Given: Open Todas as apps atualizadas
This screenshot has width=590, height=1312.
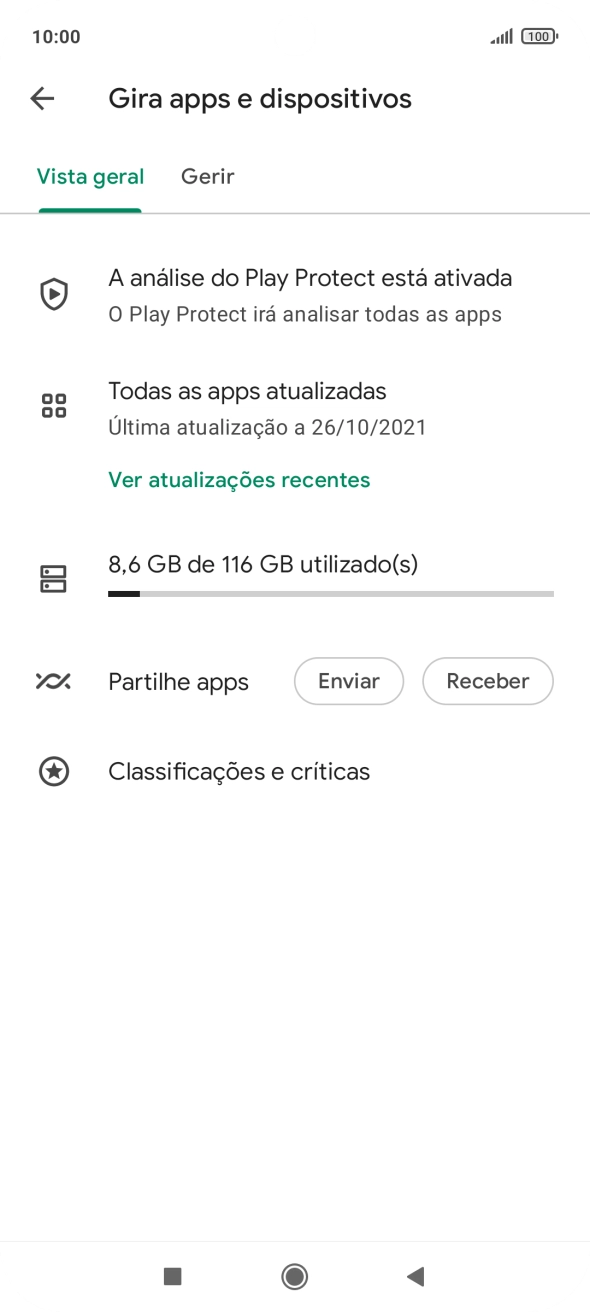Looking at the screenshot, I should [x=295, y=408].
